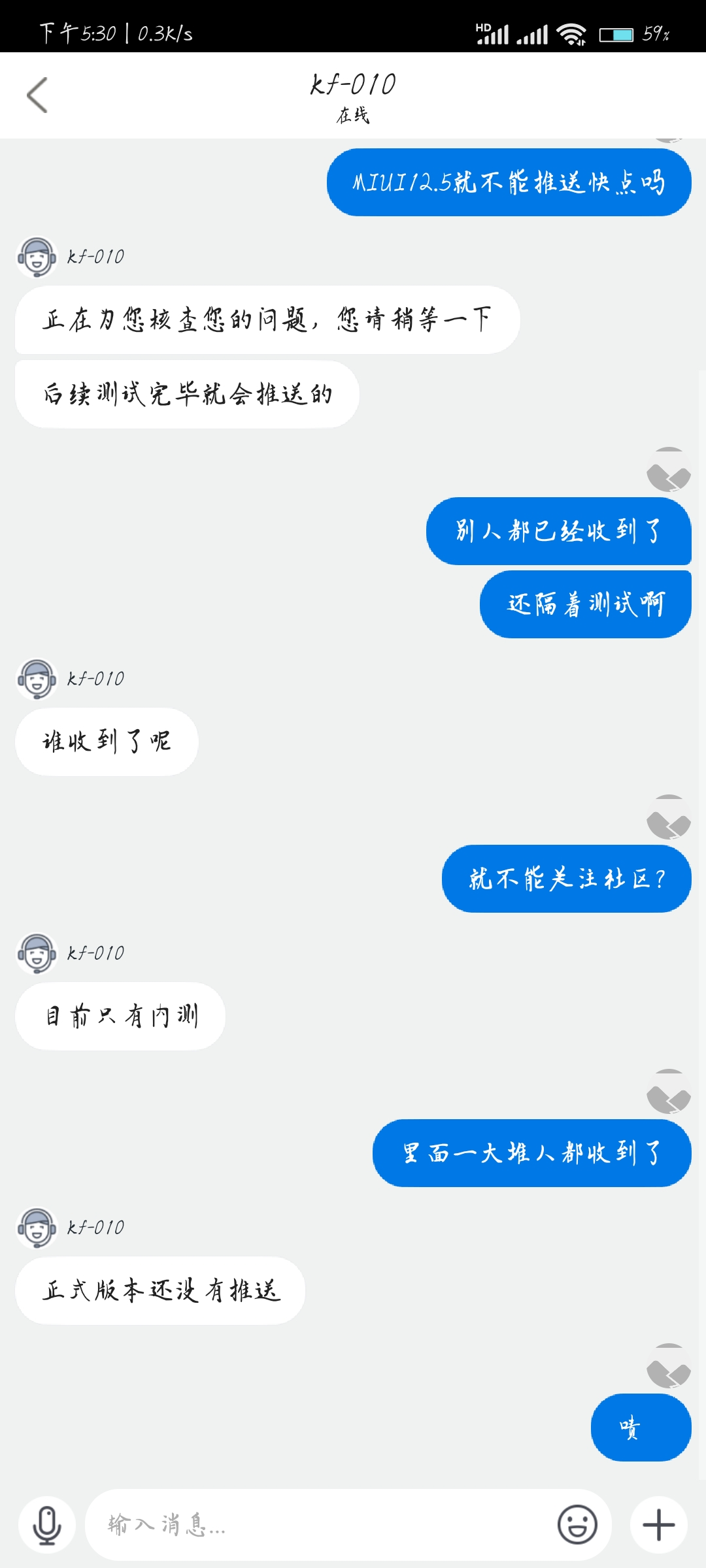
Task: Open the emoji picker
Action: click(577, 1526)
